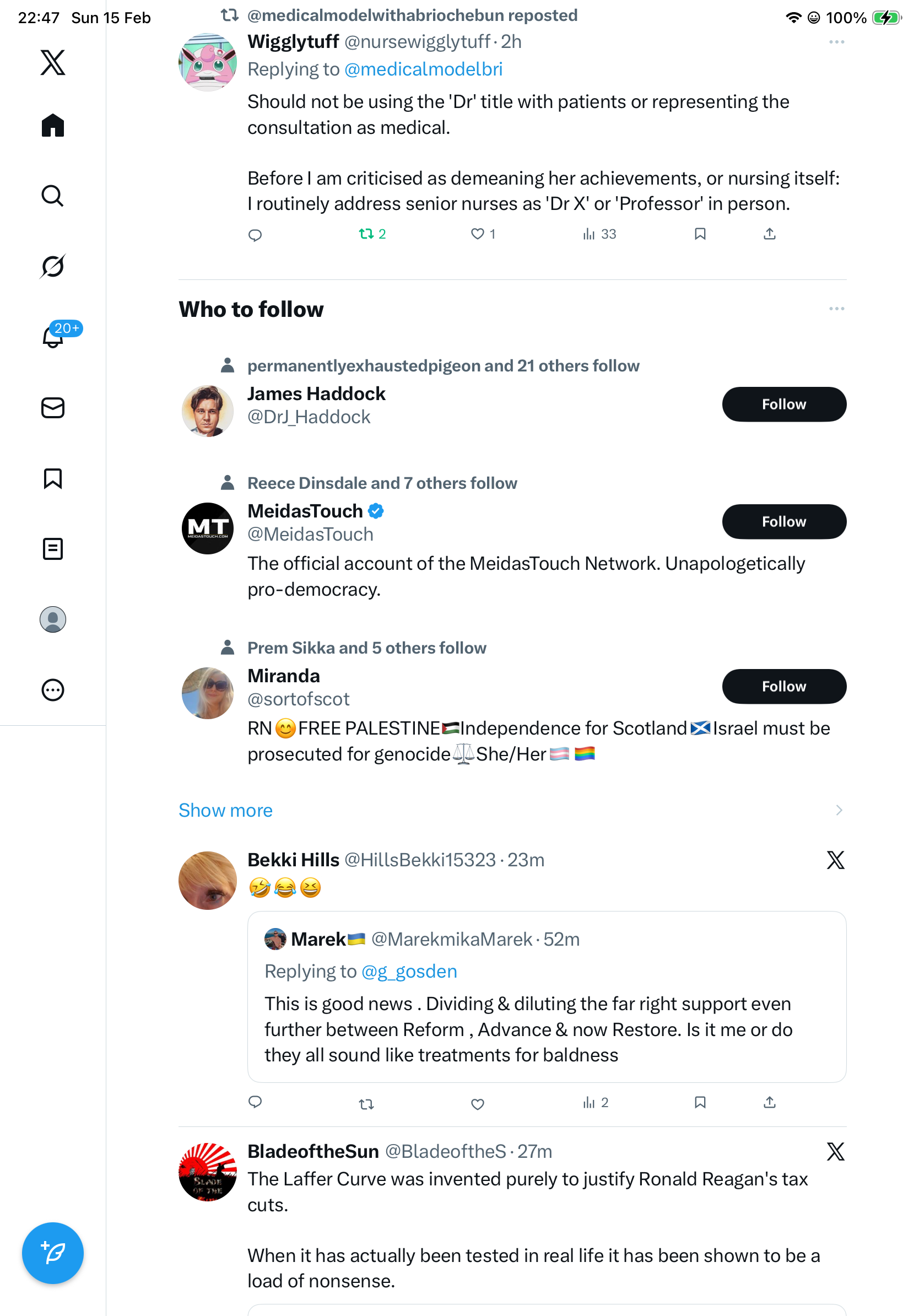Open the profile icon in sidebar

tap(53, 619)
